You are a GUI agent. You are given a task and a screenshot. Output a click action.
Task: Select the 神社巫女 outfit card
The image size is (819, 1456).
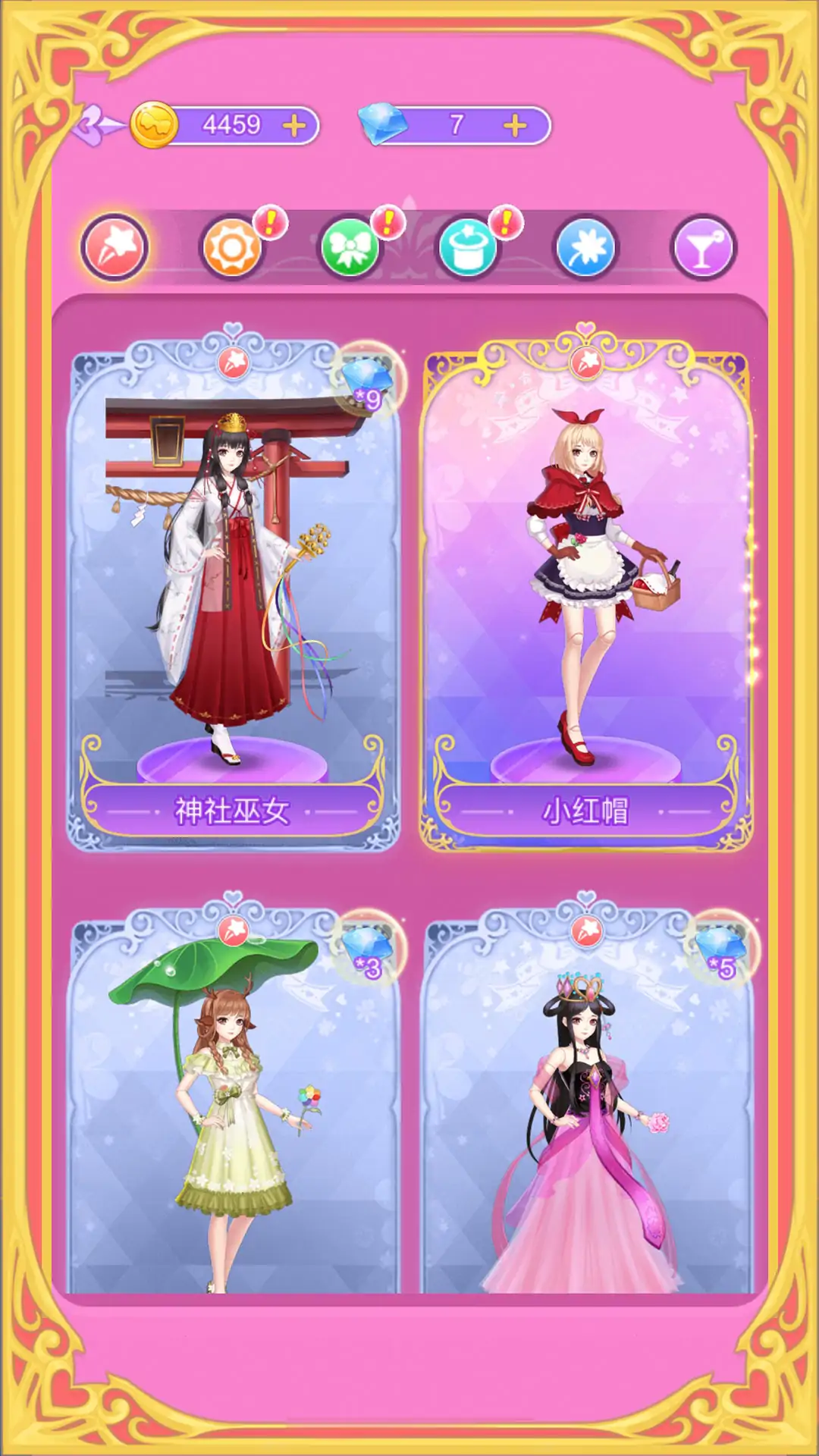234,588
